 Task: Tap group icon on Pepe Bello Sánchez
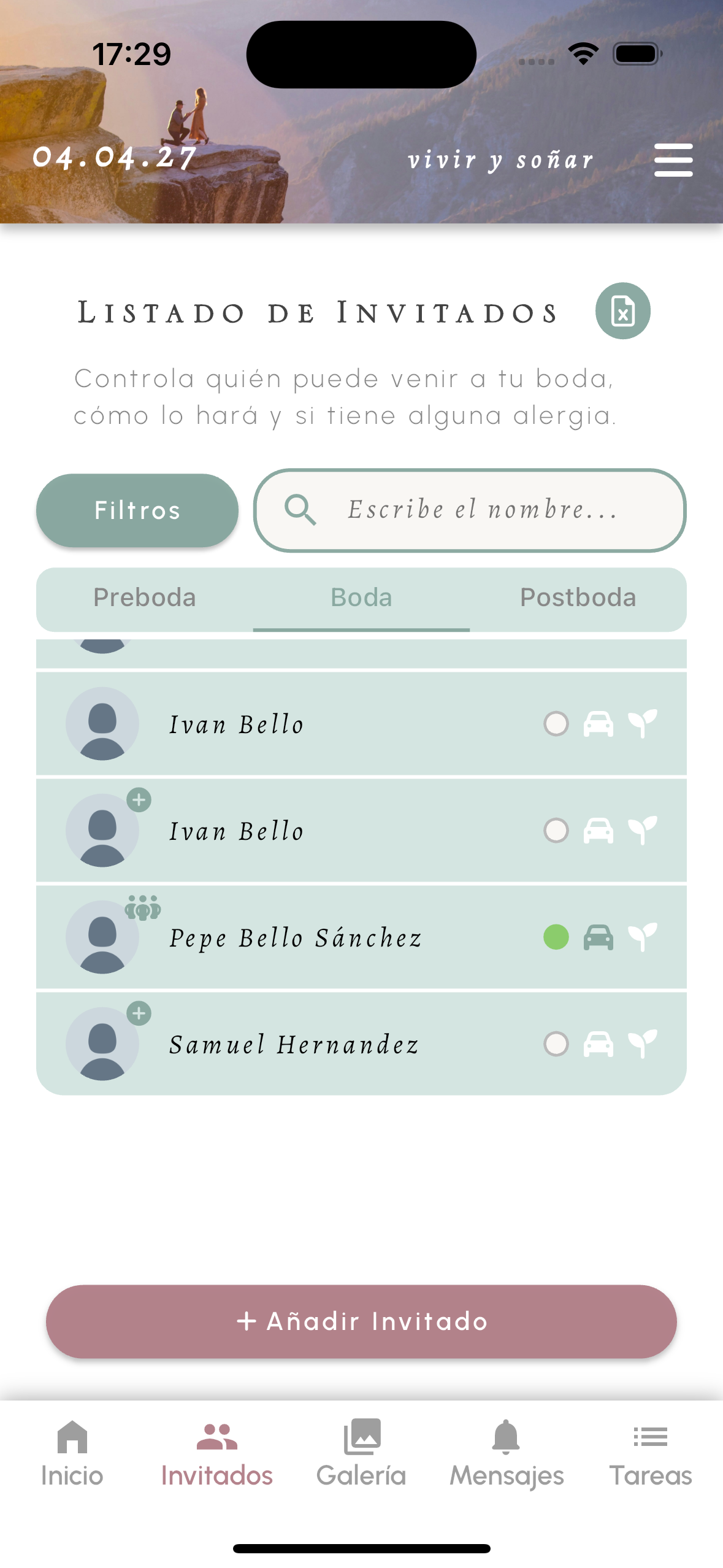142,907
